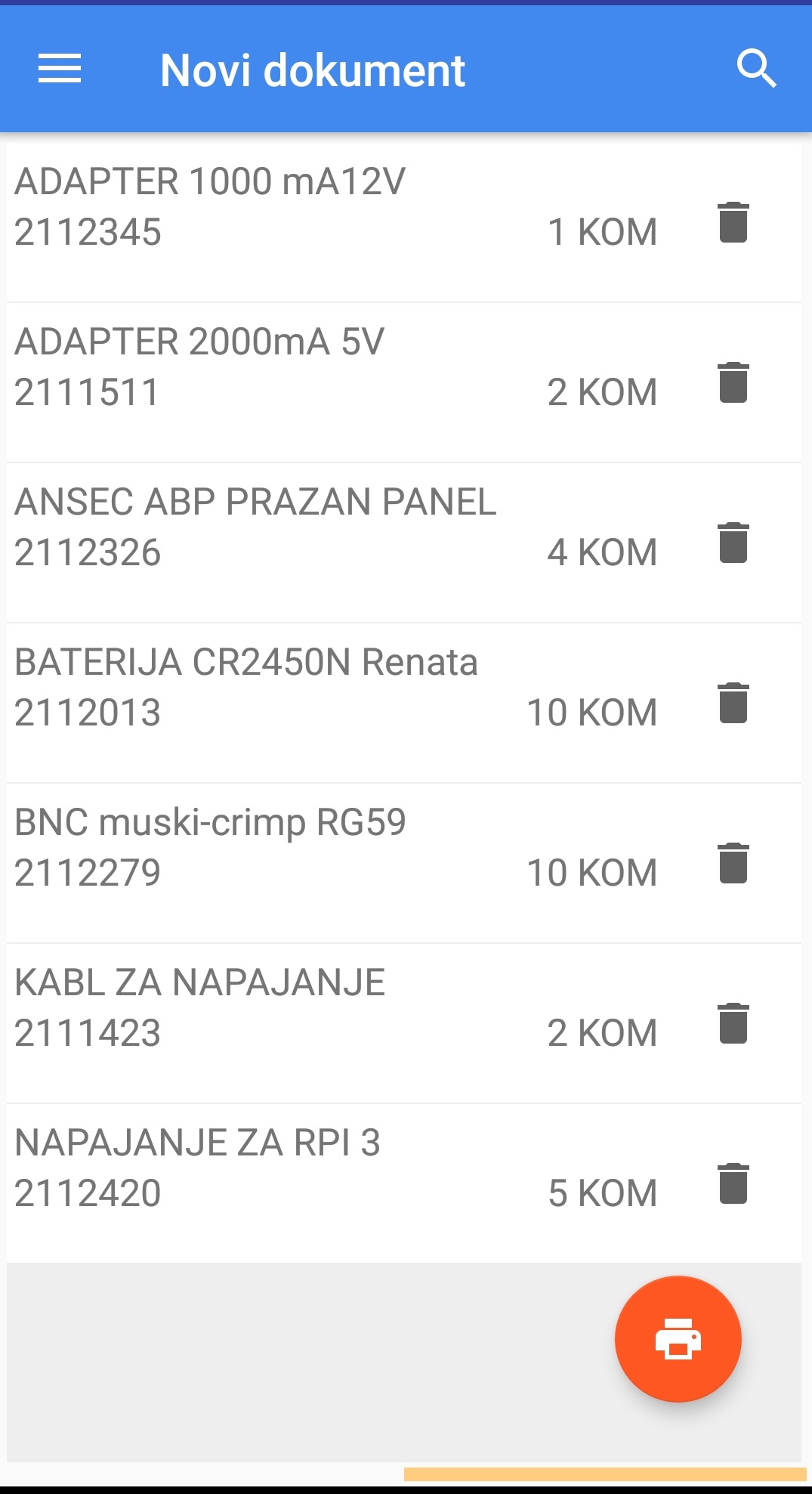
Task: Delete BATERIJA CR2450N Renata entry
Action: click(733, 704)
